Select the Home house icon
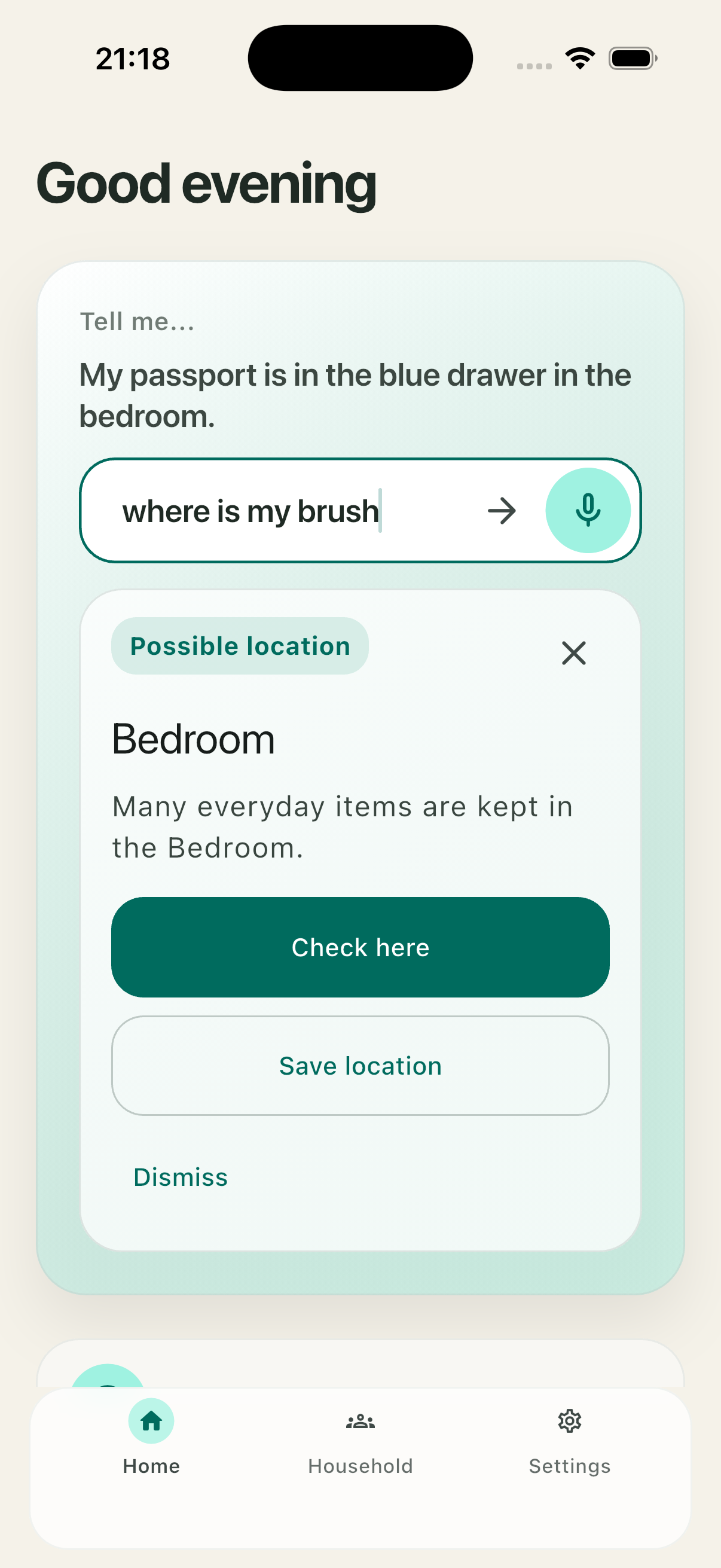721x1568 pixels. click(150, 1421)
